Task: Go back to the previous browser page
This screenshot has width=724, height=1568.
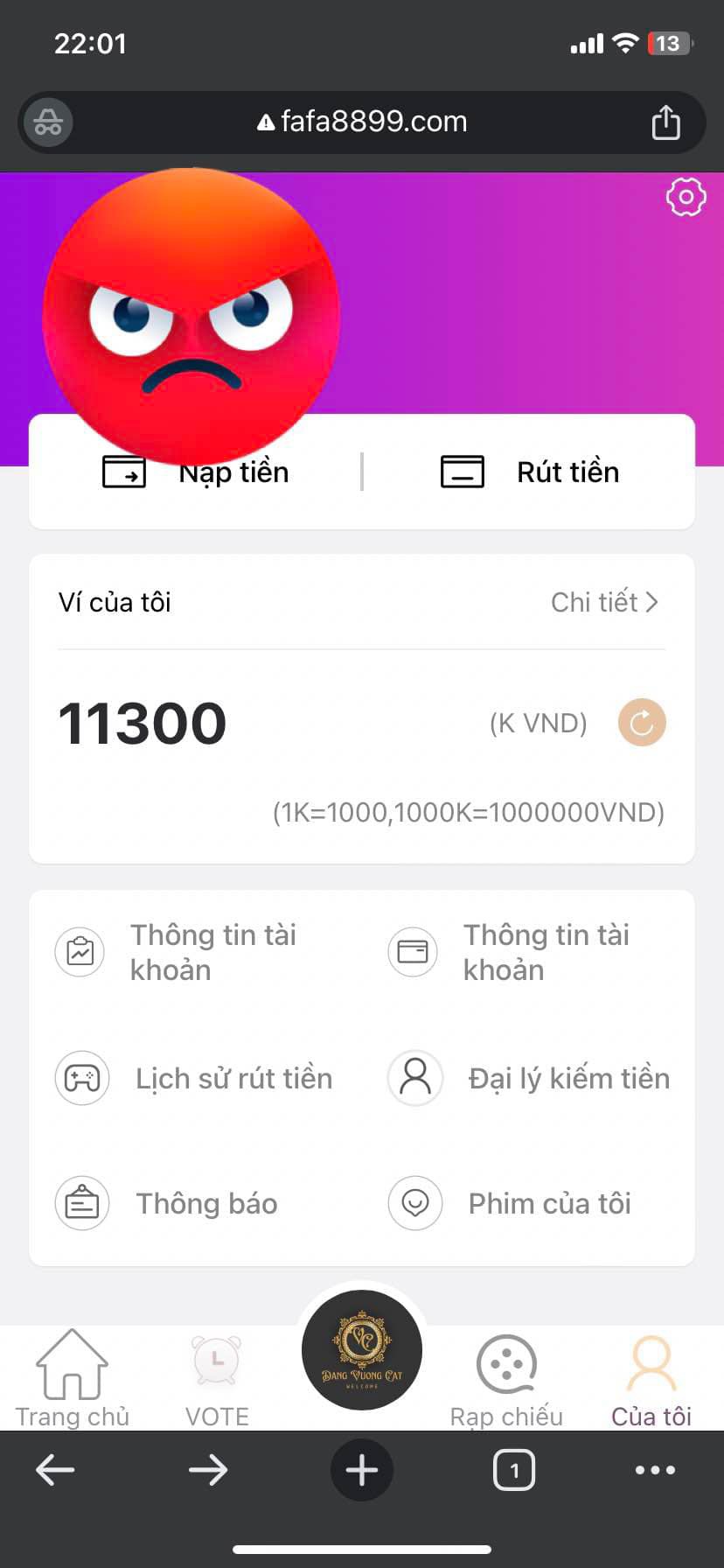Action: tap(55, 1470)
